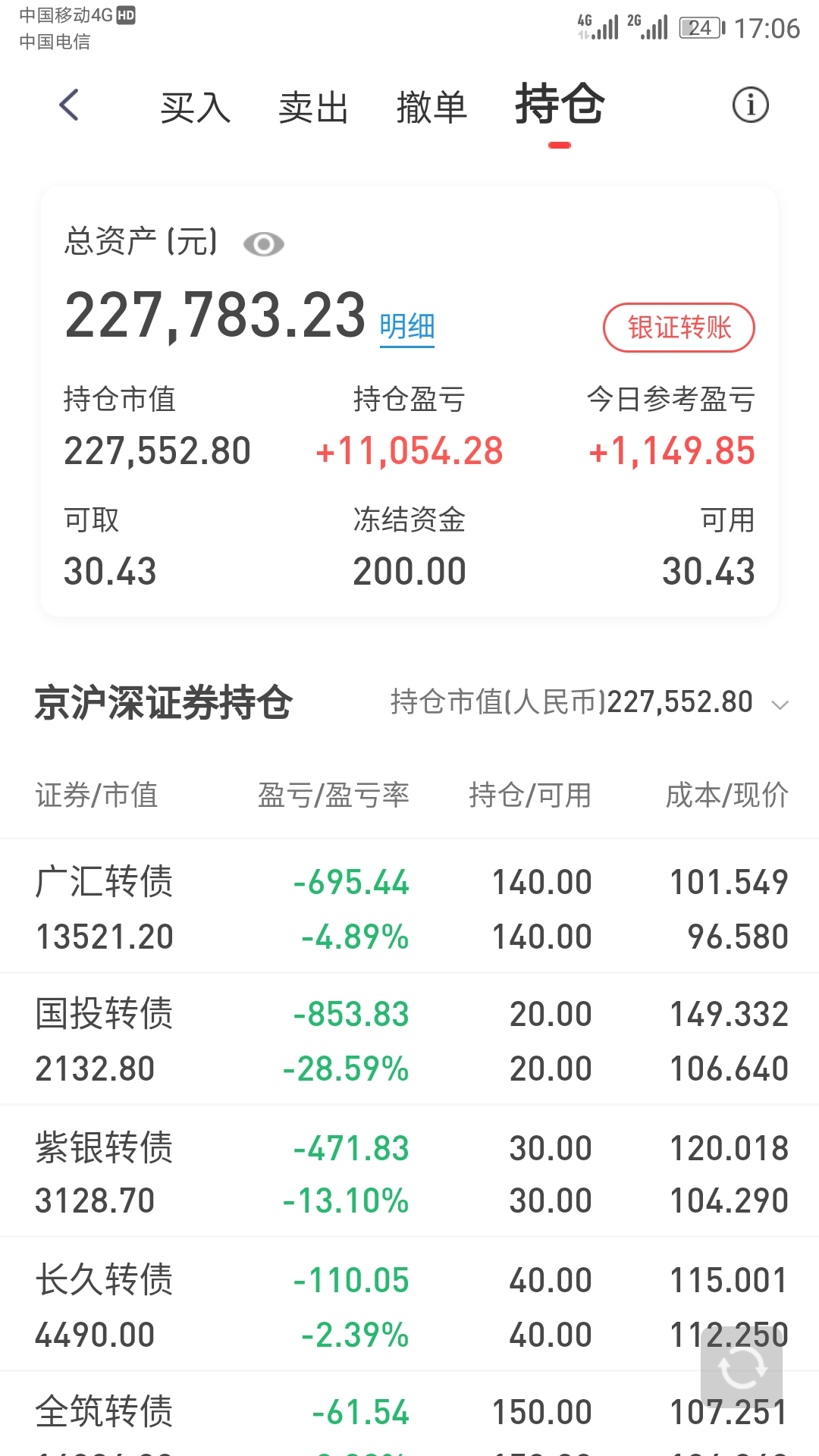Image resolution: width=819 pixels, height=1456 pixels.
Task: Expand the 持仓市值(人民币) dropdown chevron
Action: [780, 705]
